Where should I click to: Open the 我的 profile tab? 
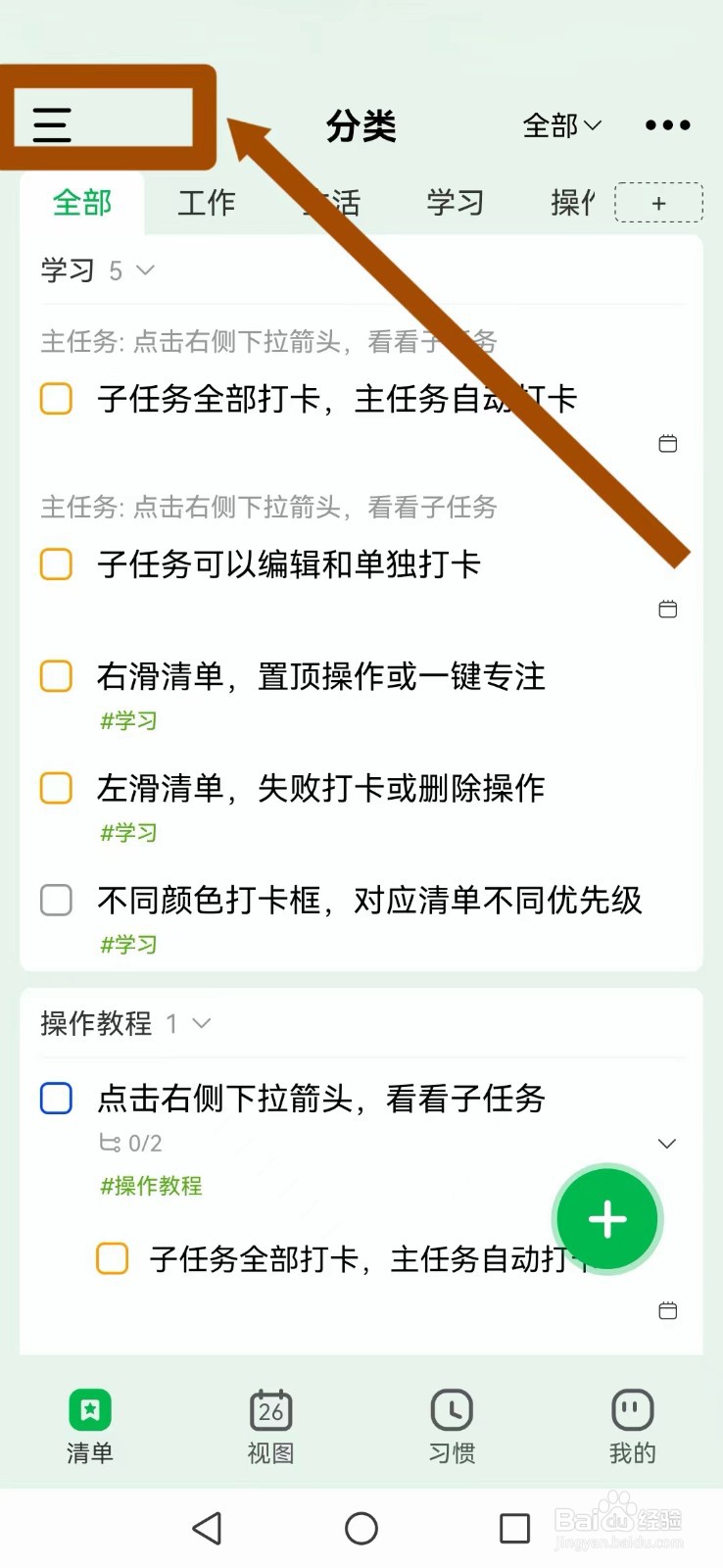point(633,1427)
